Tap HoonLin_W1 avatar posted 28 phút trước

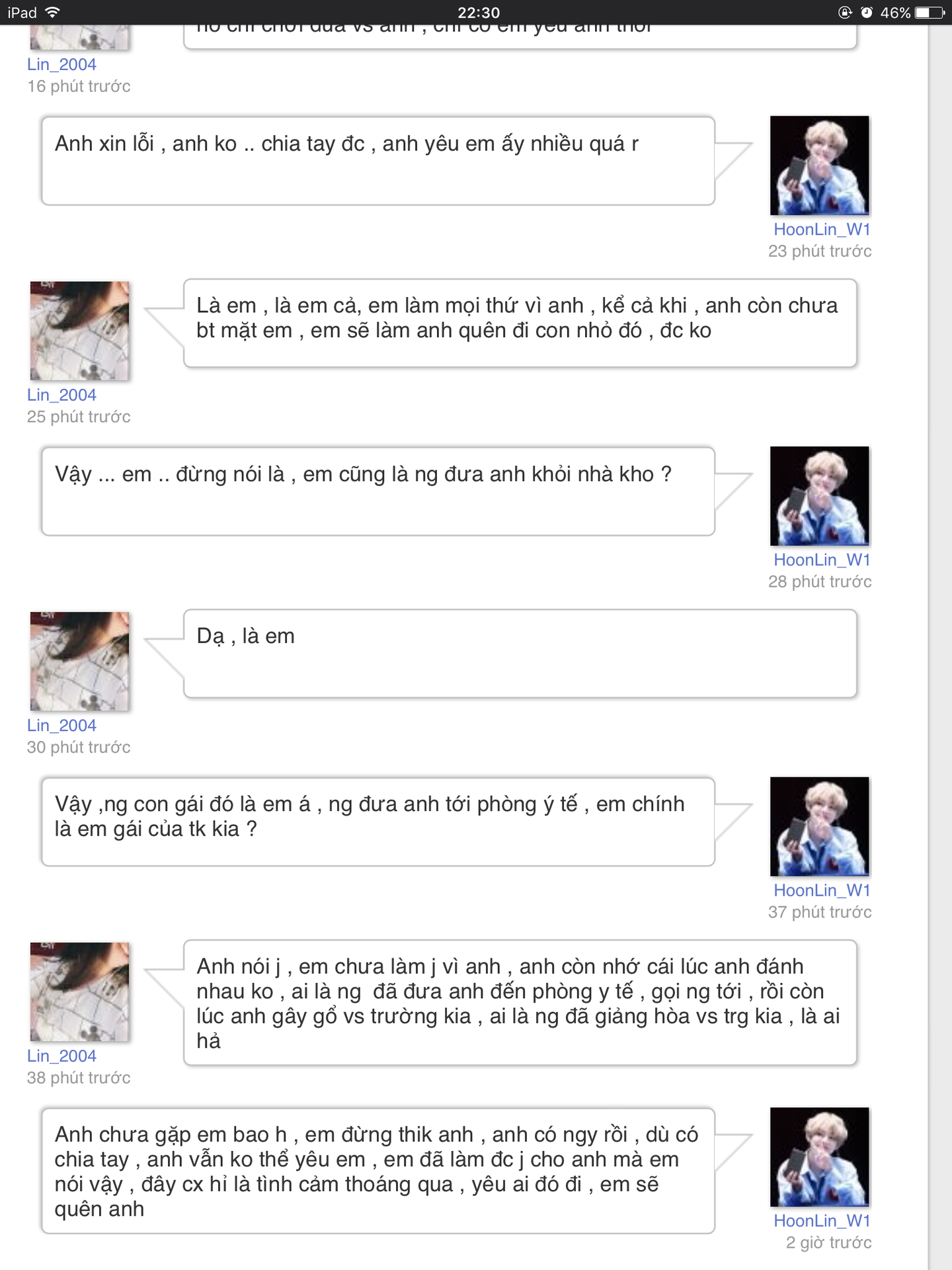(820, 496)
